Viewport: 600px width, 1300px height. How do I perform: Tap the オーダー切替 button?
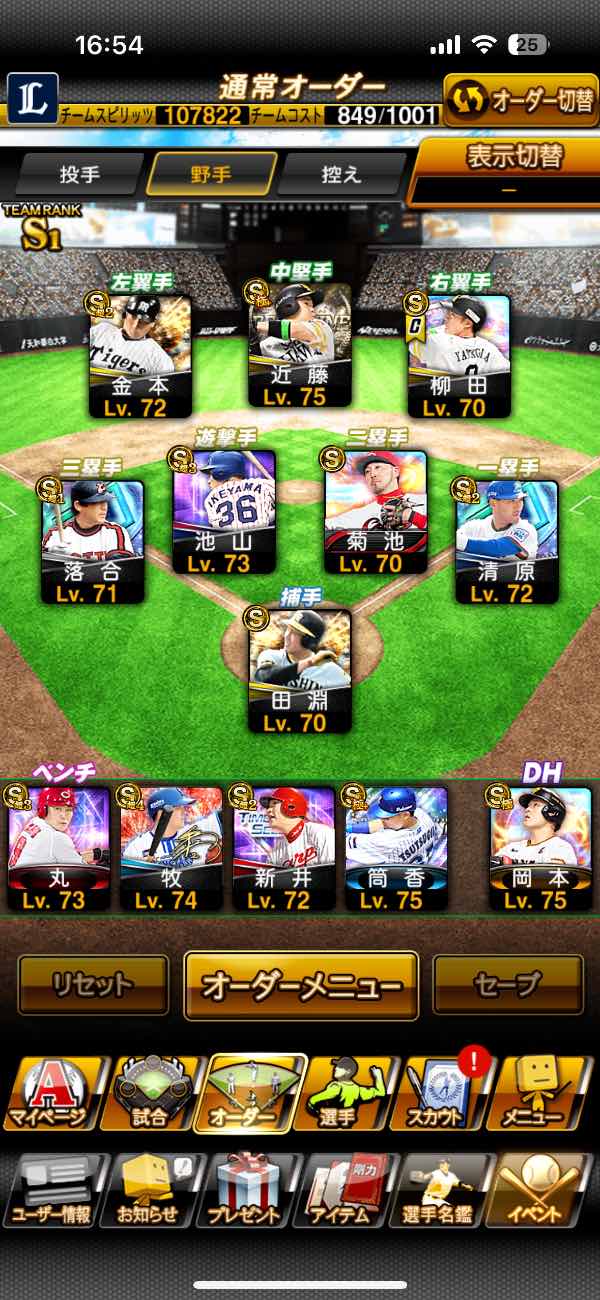520,99
